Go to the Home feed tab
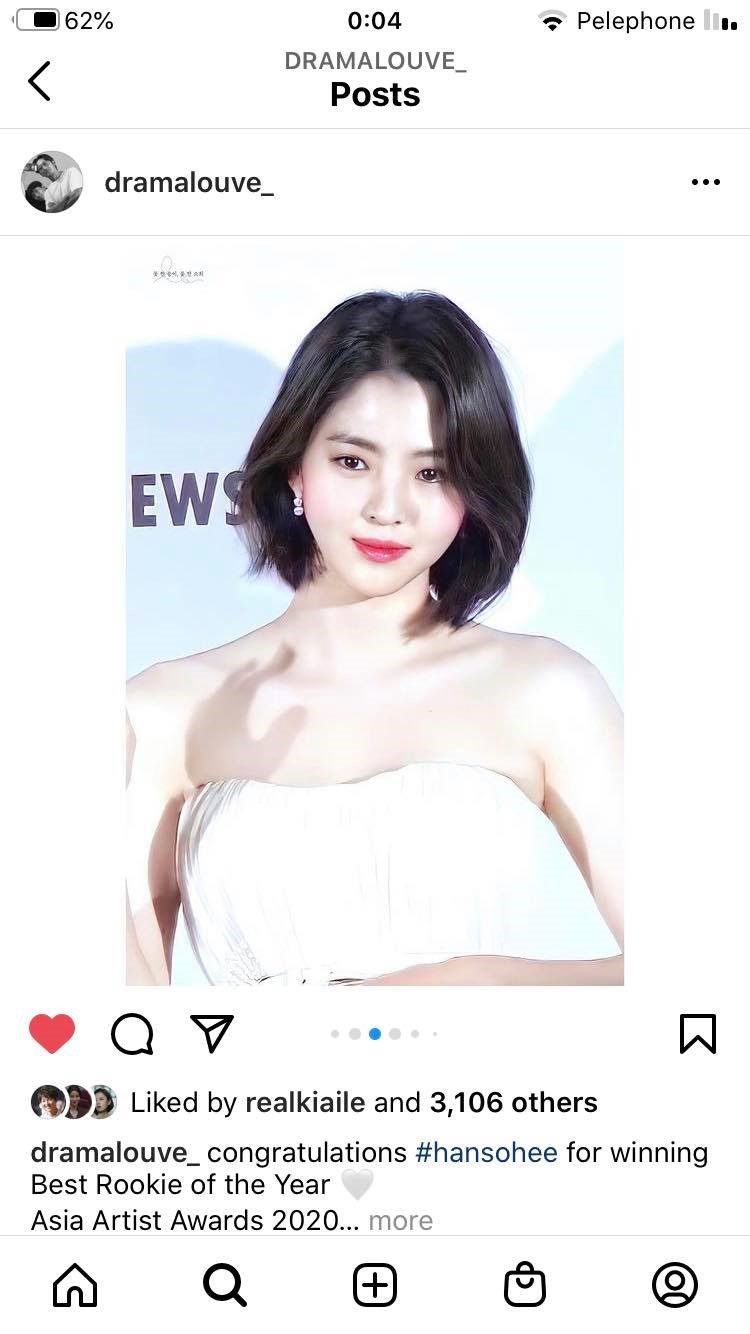Viewport: 750px width, 1334px height. click(x=75, y=1285)
